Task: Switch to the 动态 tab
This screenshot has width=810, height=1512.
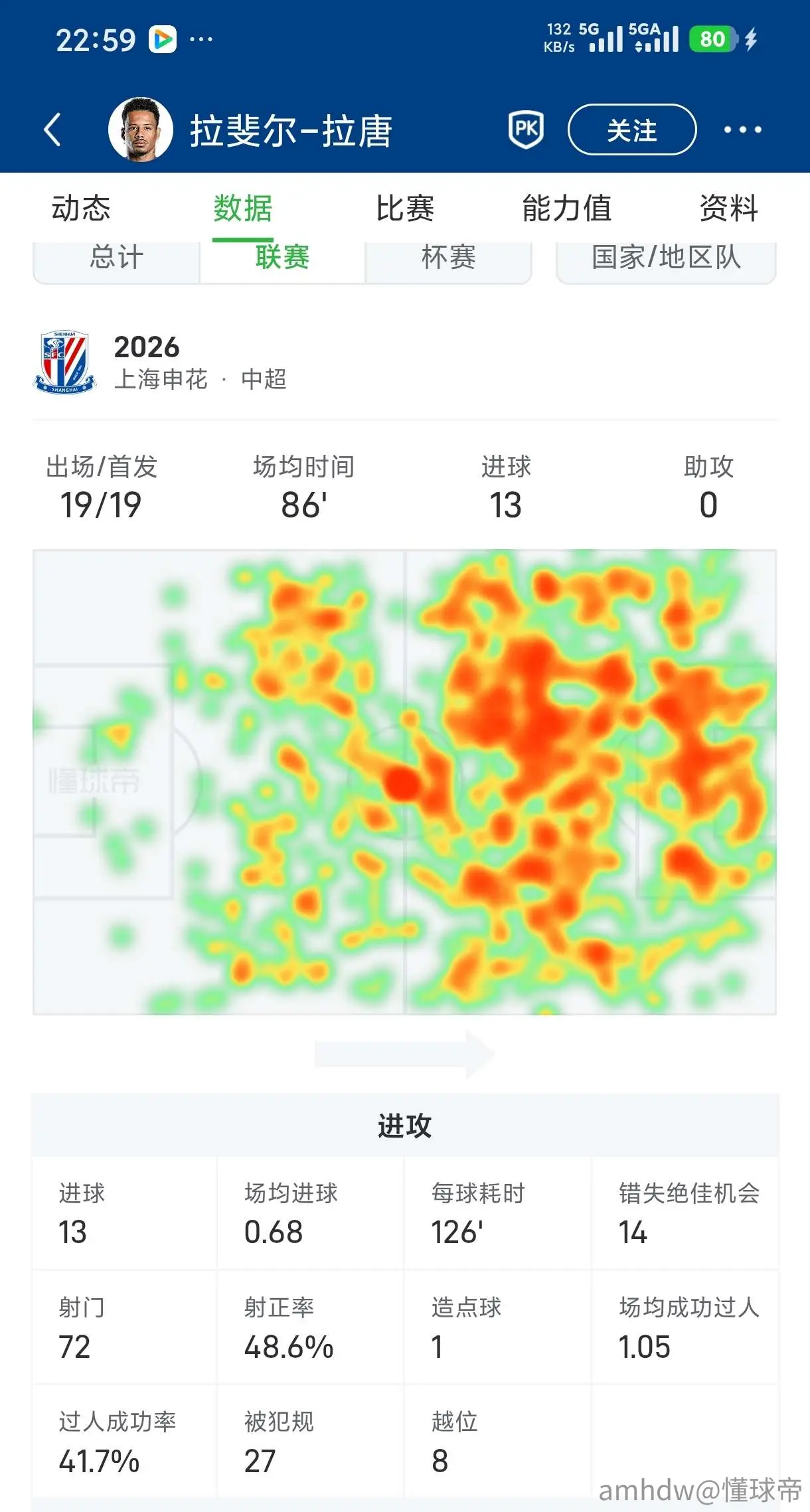Action: tap(81, 208)
